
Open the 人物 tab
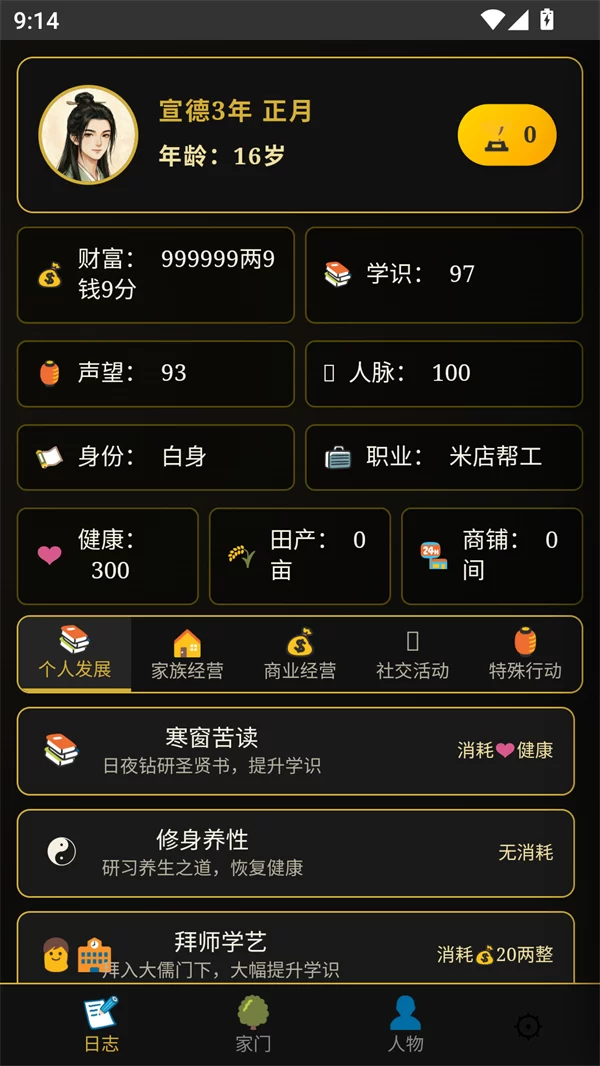[x=405, y=1024]
